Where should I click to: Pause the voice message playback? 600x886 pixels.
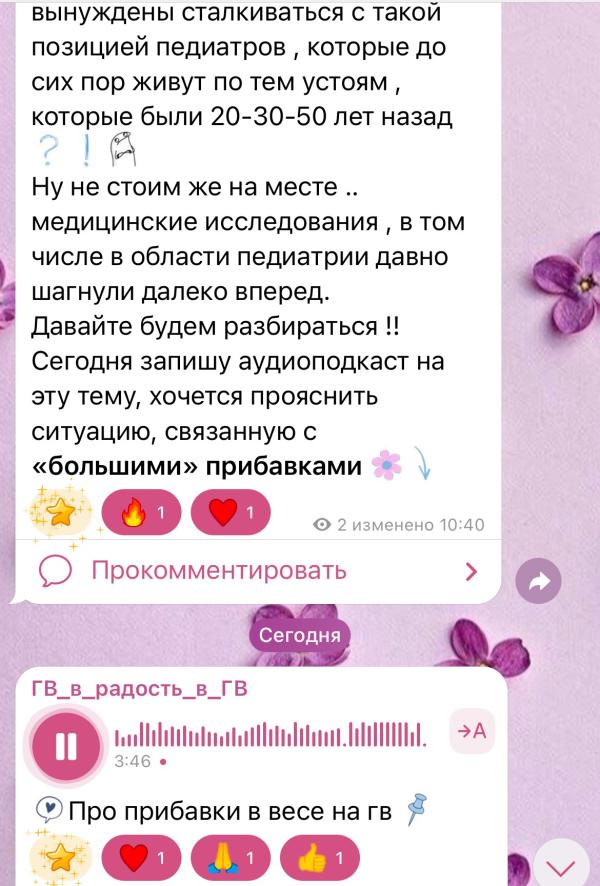pos(66,746)
